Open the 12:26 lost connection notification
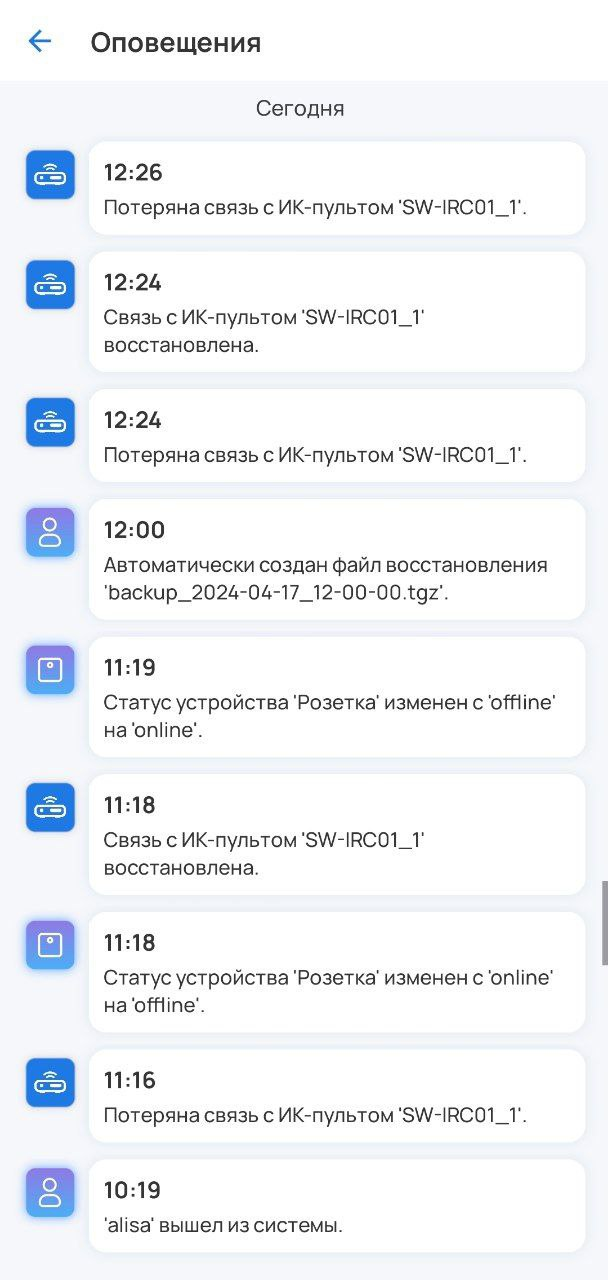Screen dimensions: 608x1280 pyautogui.click(x=336, y=189)
